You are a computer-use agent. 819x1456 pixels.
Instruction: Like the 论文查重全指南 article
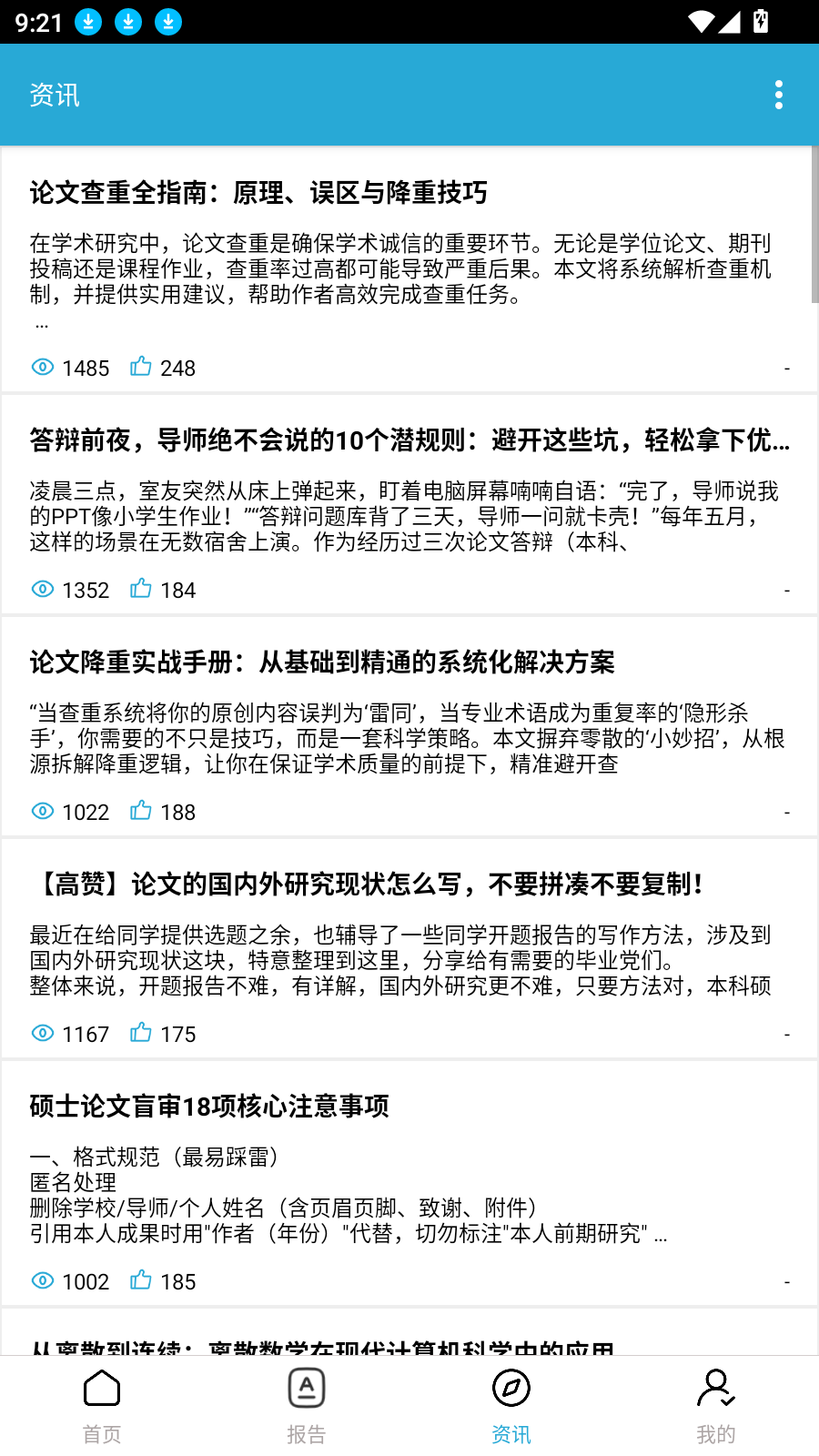(x=141, y=367)
